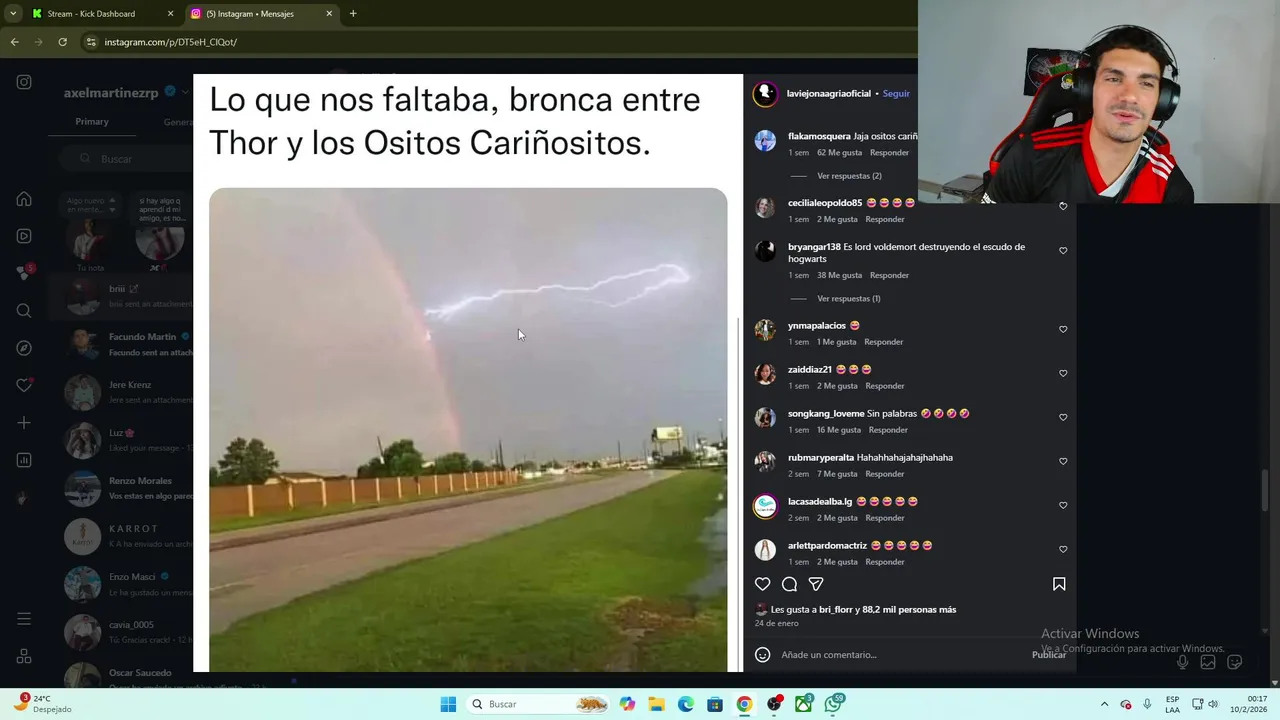Expand "Ver respuestas (2)" under flakamosquera's comment
Screen dimensions: 1280x720
(849, 176)
